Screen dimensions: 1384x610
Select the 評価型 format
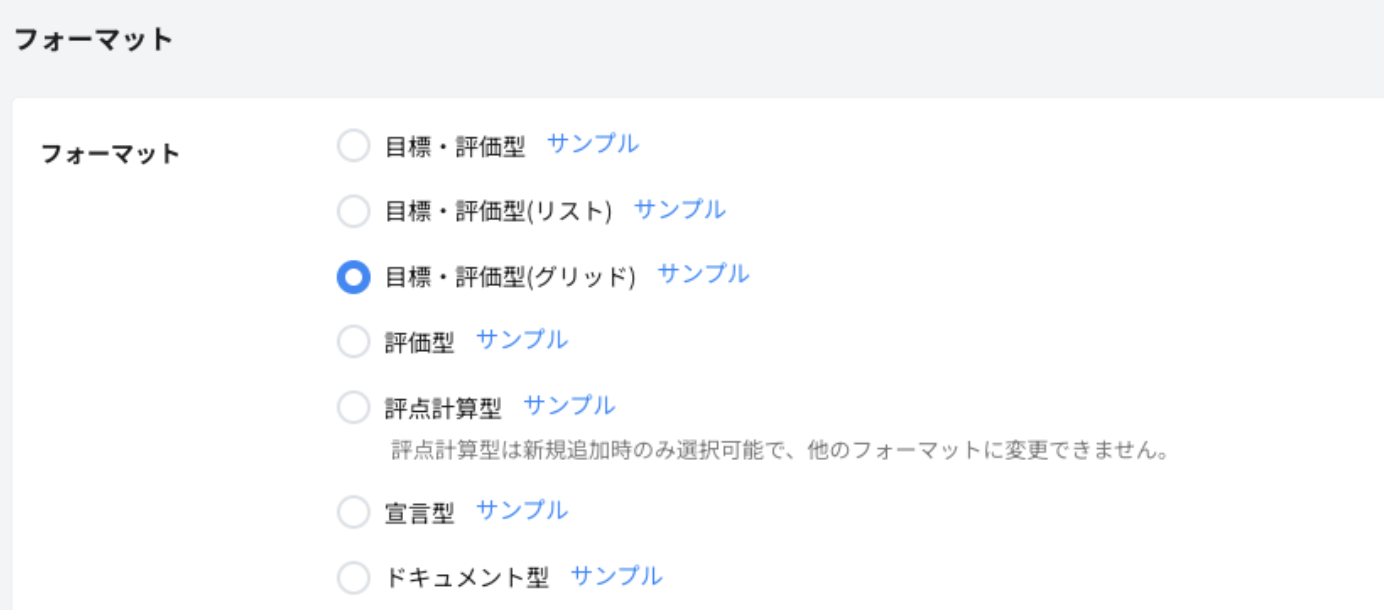(x=353, y=342)
